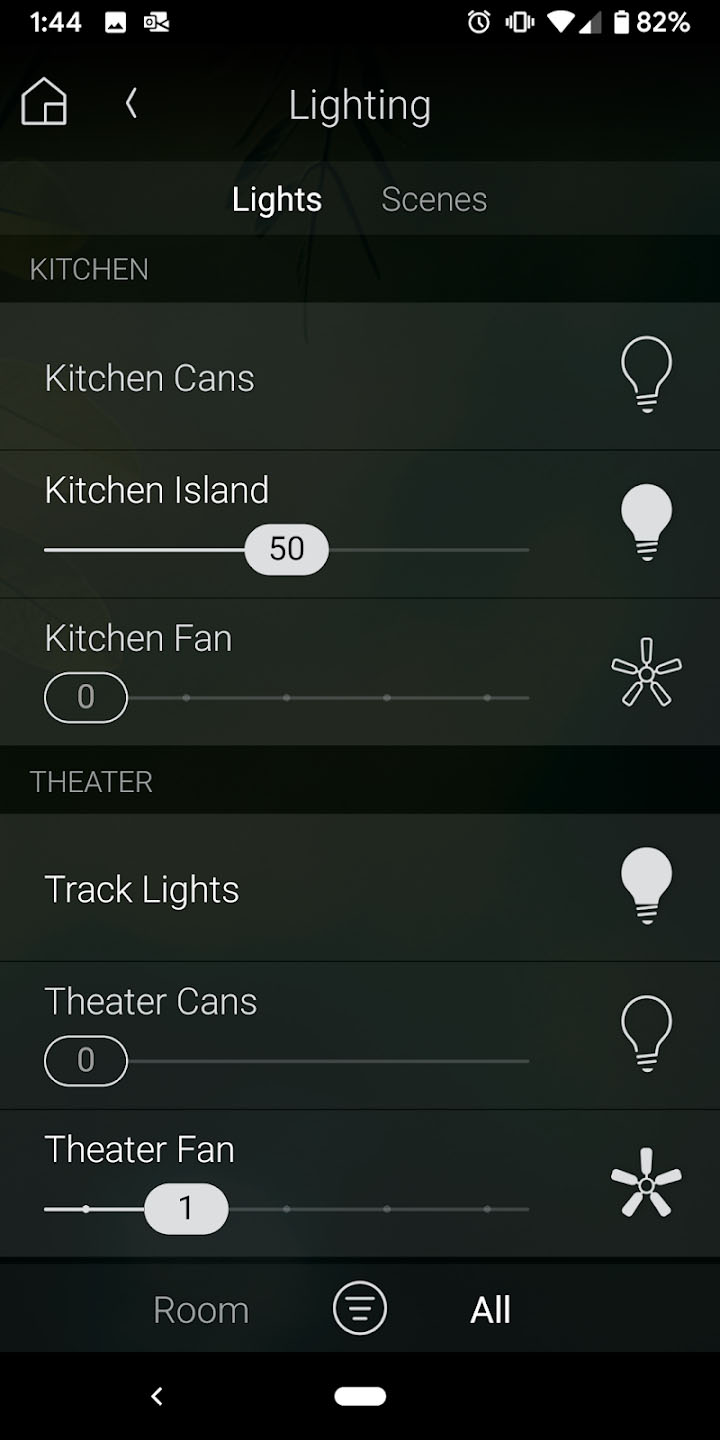Switch to the Scenes tab
Viewport: 720px width, 1440px height.
pos(434,199)
